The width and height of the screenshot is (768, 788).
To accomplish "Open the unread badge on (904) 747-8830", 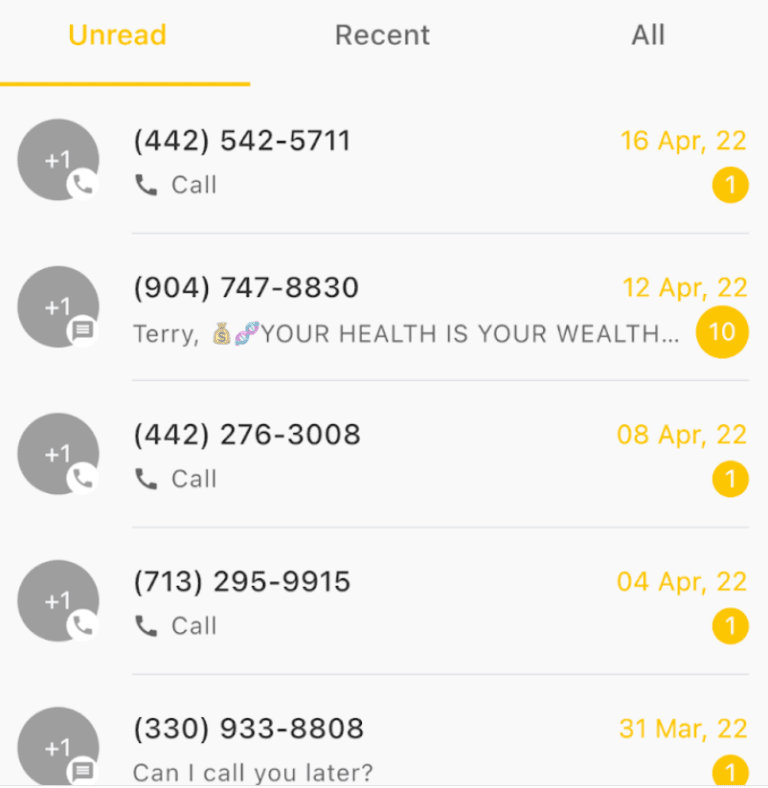I will click(721, 332).
